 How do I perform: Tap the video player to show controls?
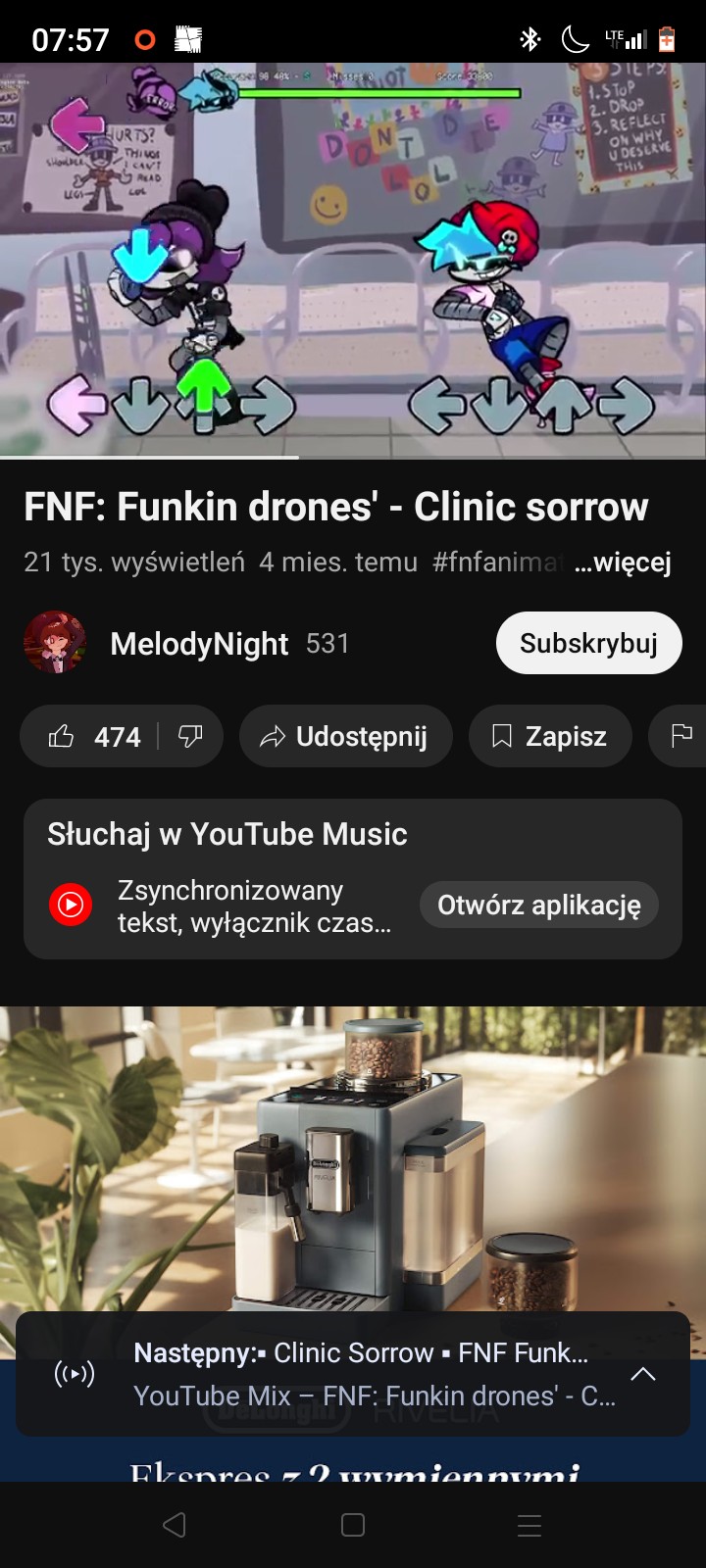coord(353,260)
